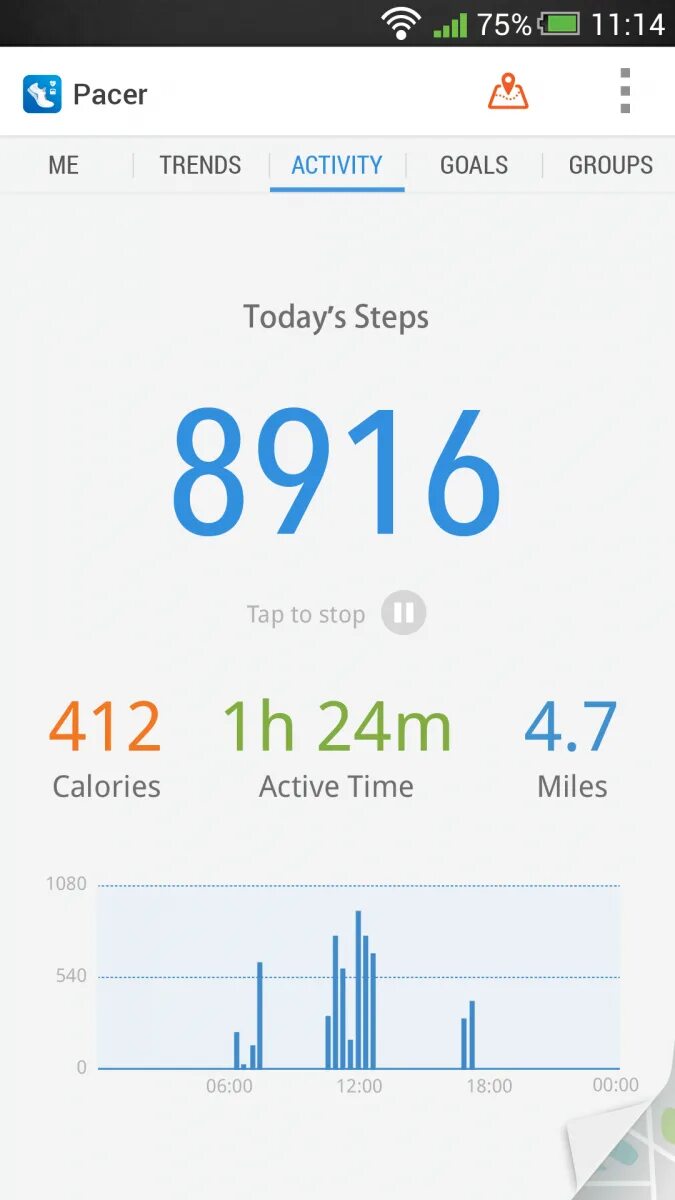675x1200 pixels.
Task: Switch to the Me tab
Action: click(63, 165)
